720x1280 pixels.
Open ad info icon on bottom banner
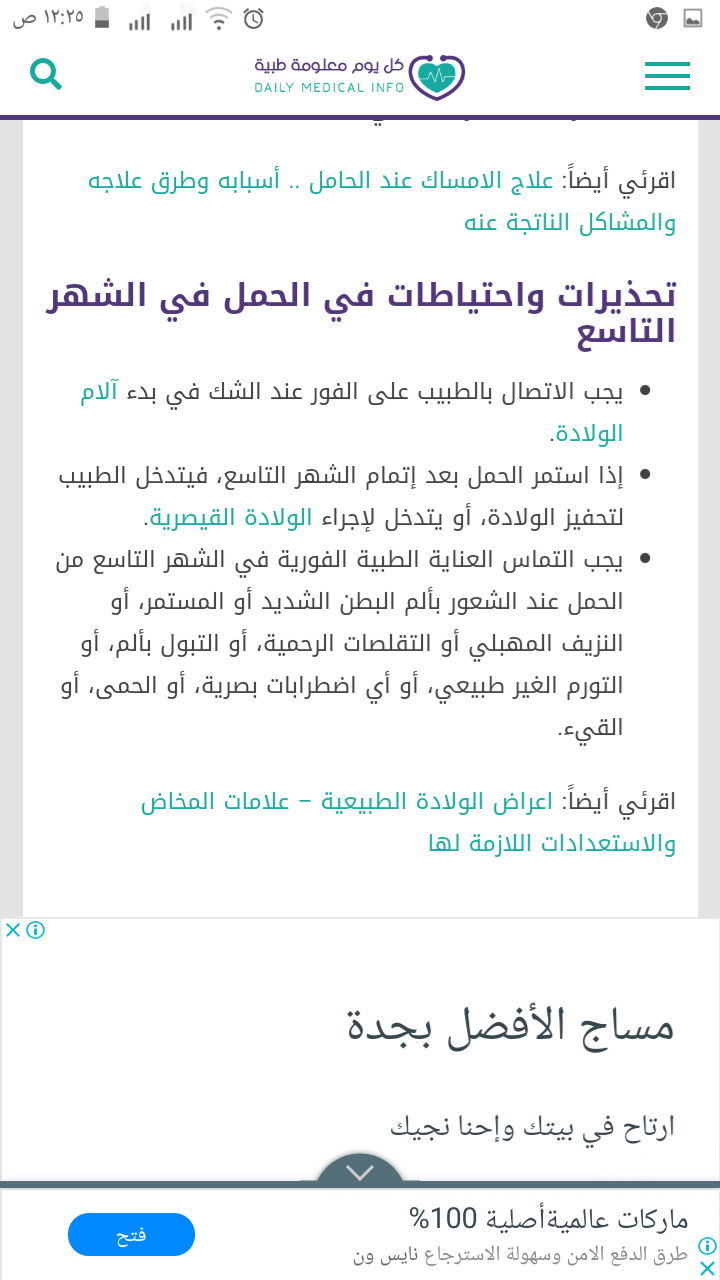[x=707, y=1246]
